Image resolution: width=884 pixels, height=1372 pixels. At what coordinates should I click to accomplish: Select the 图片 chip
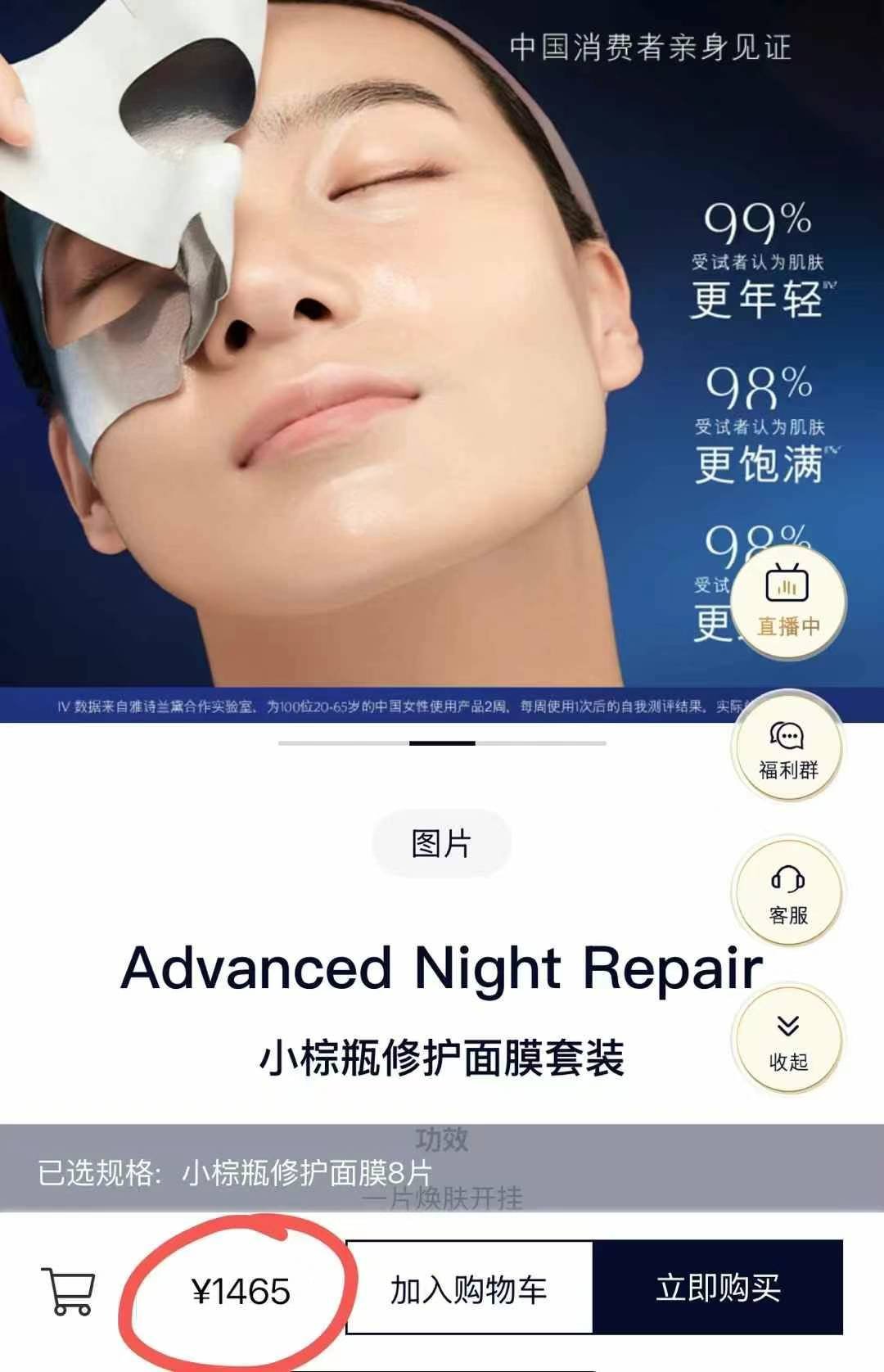pos(441,843)
